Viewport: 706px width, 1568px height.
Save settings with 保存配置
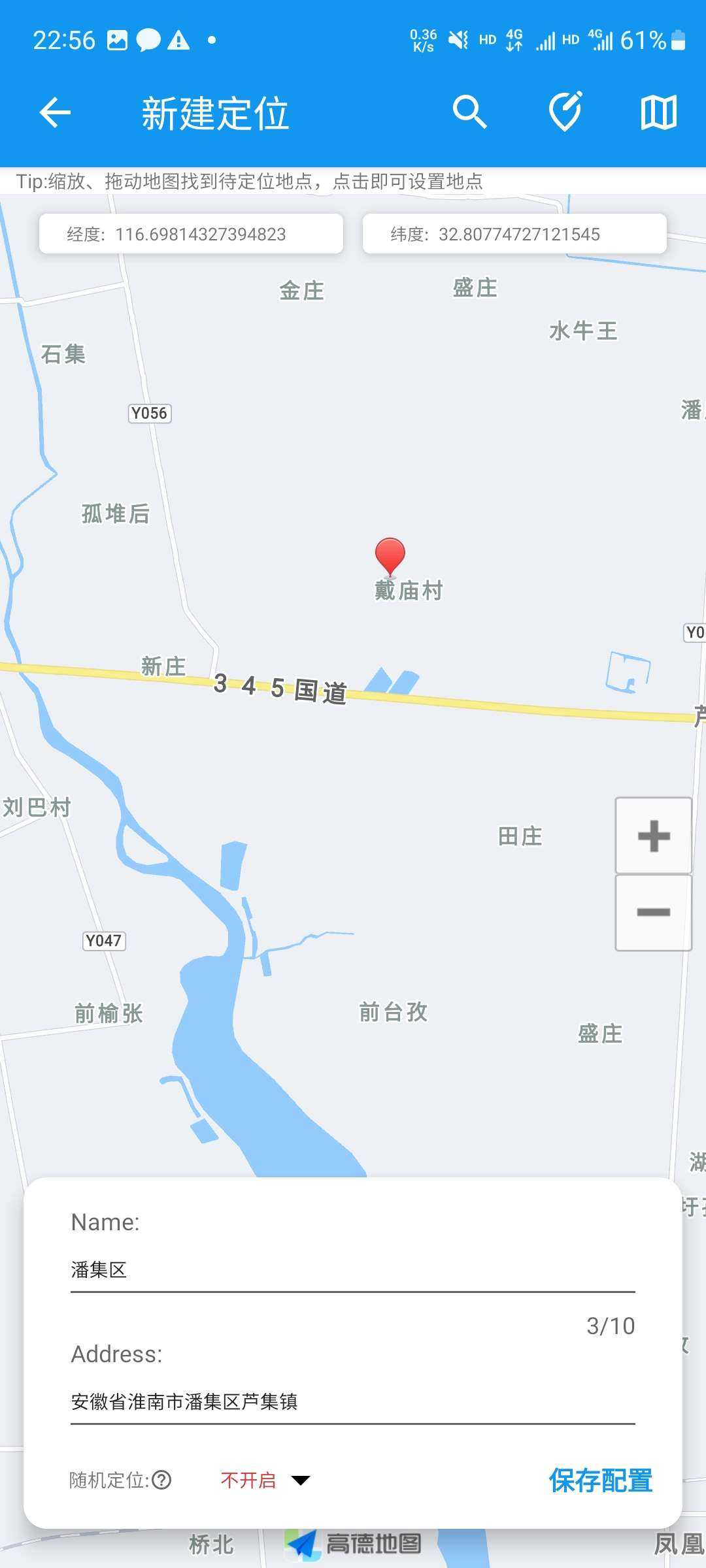[x=601, y=1480]
